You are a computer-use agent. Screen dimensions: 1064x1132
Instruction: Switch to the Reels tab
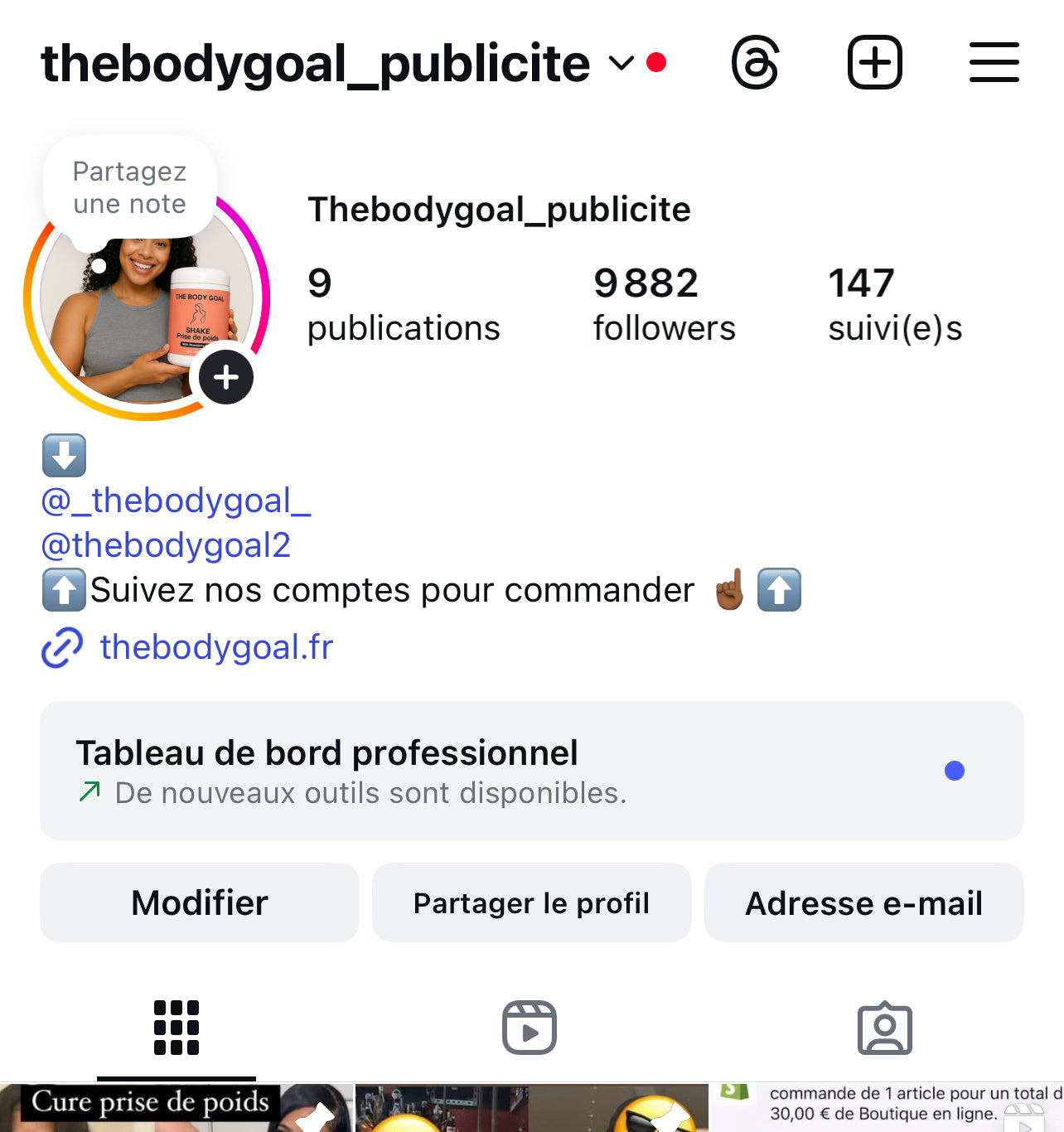click(x=530, y=1028)
